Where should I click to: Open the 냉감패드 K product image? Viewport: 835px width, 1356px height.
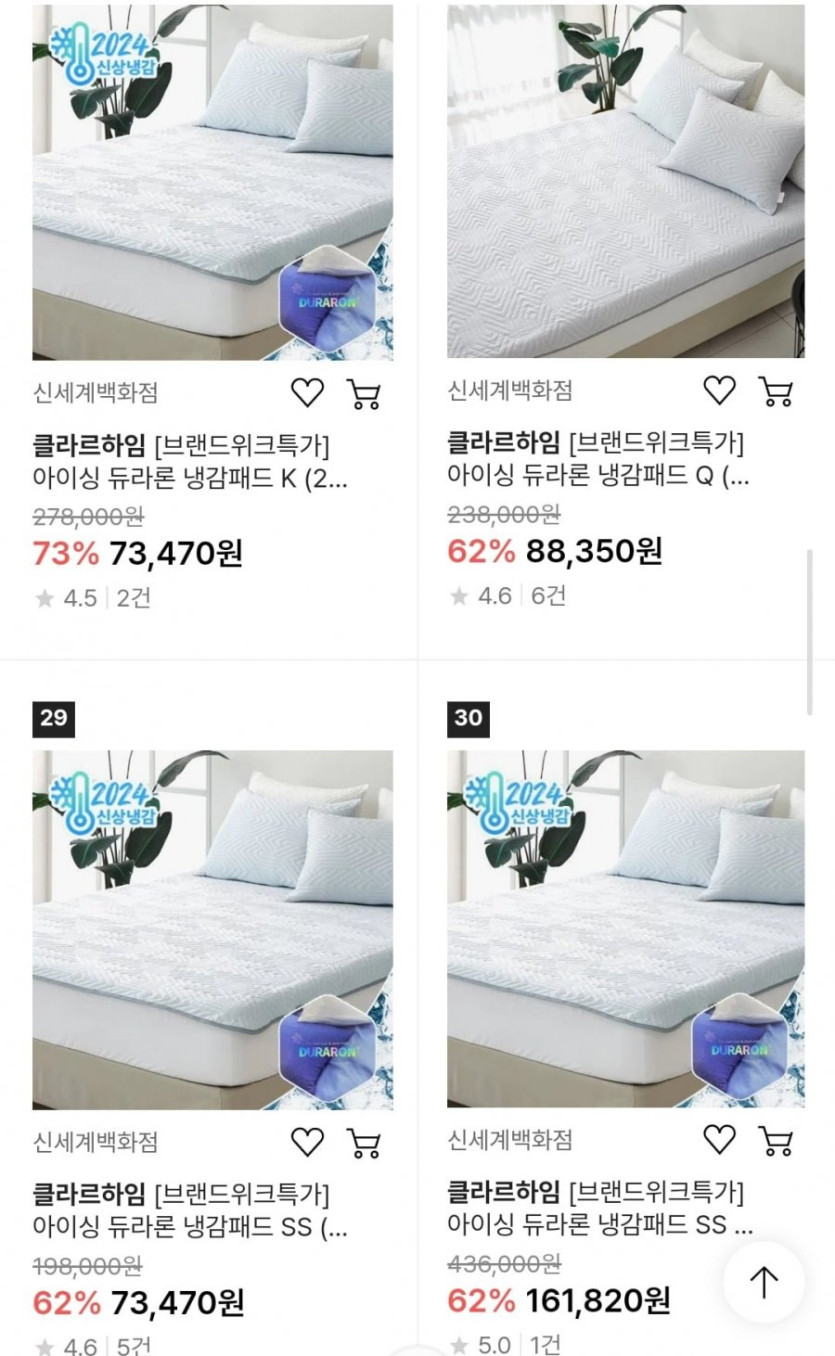212,182
